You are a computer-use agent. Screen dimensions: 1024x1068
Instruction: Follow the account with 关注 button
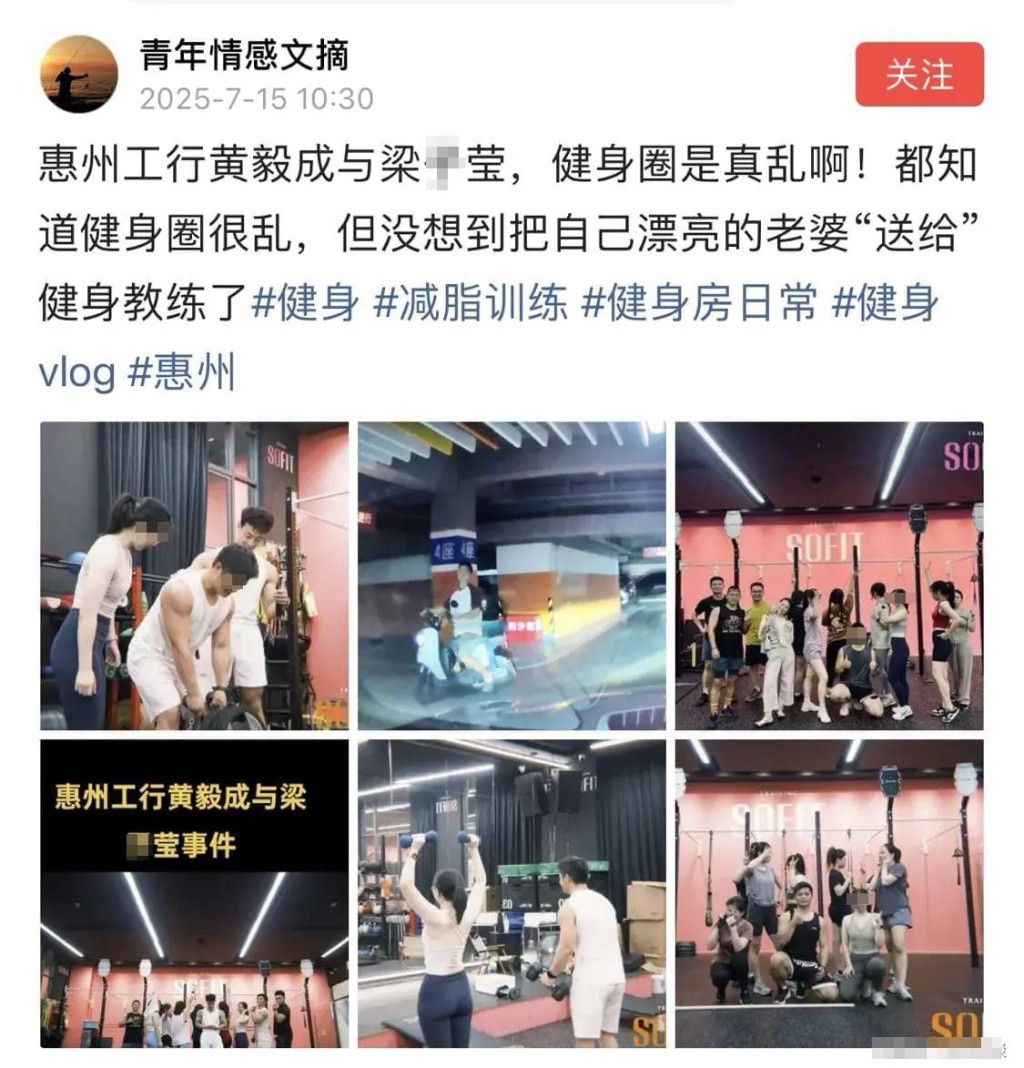[x=919, y=75]
